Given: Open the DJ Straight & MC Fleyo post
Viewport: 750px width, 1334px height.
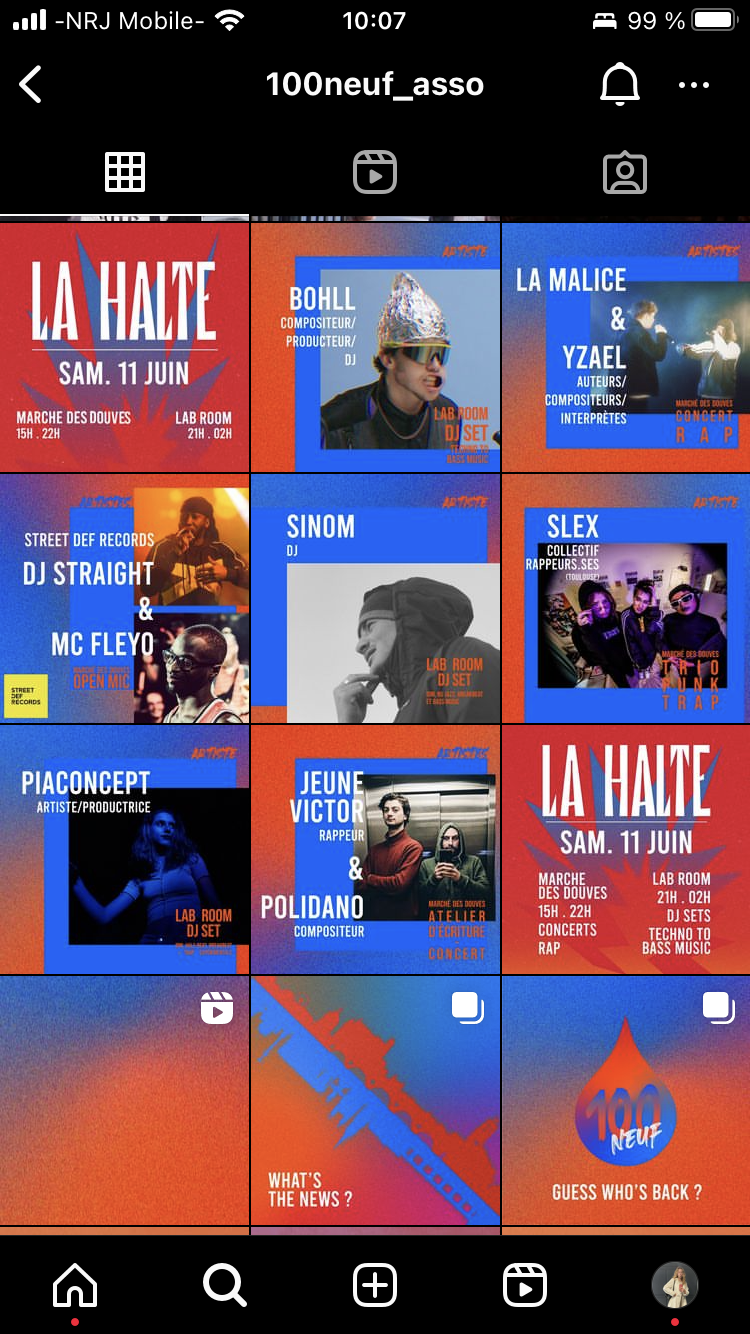Looking at the screenshot, I should 124,598.
